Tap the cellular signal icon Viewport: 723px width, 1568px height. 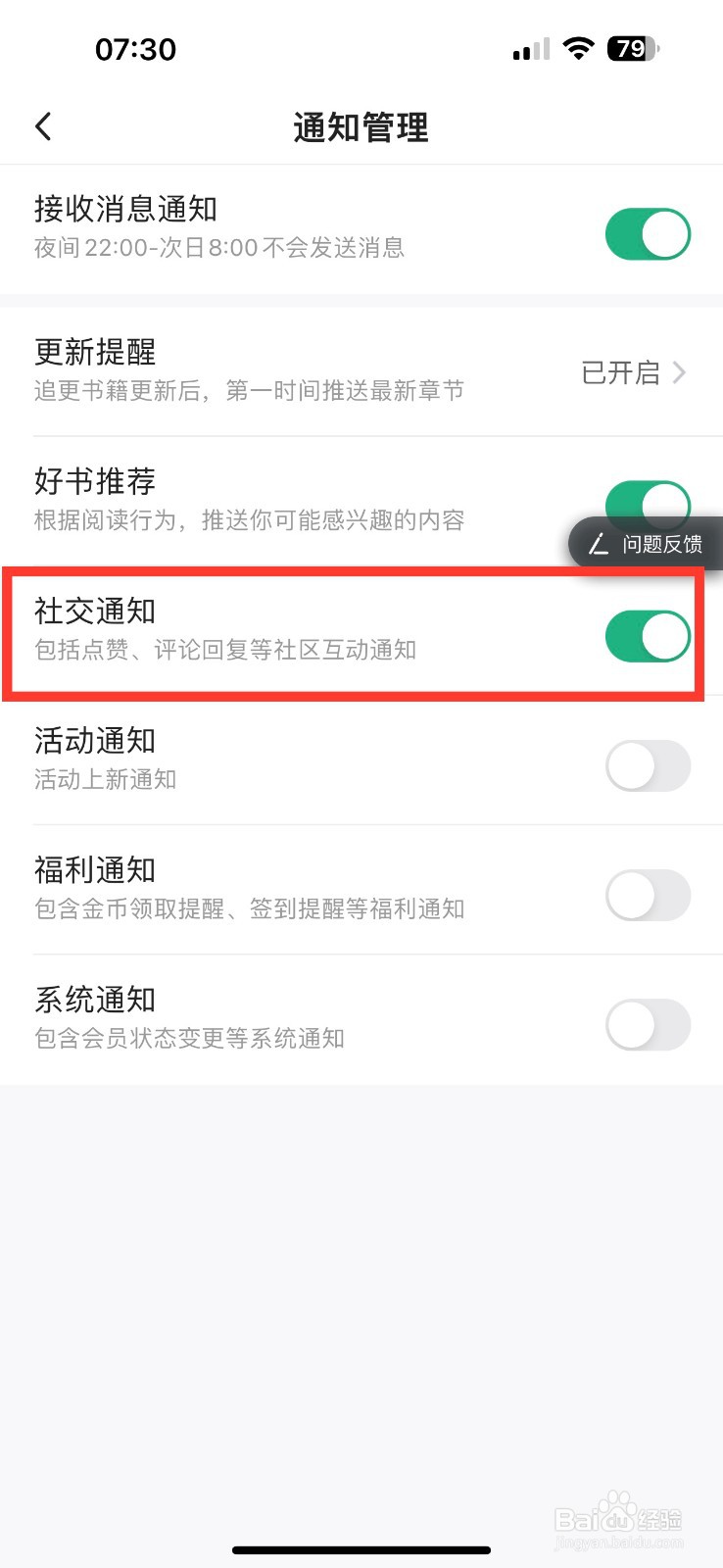[530, 49]
